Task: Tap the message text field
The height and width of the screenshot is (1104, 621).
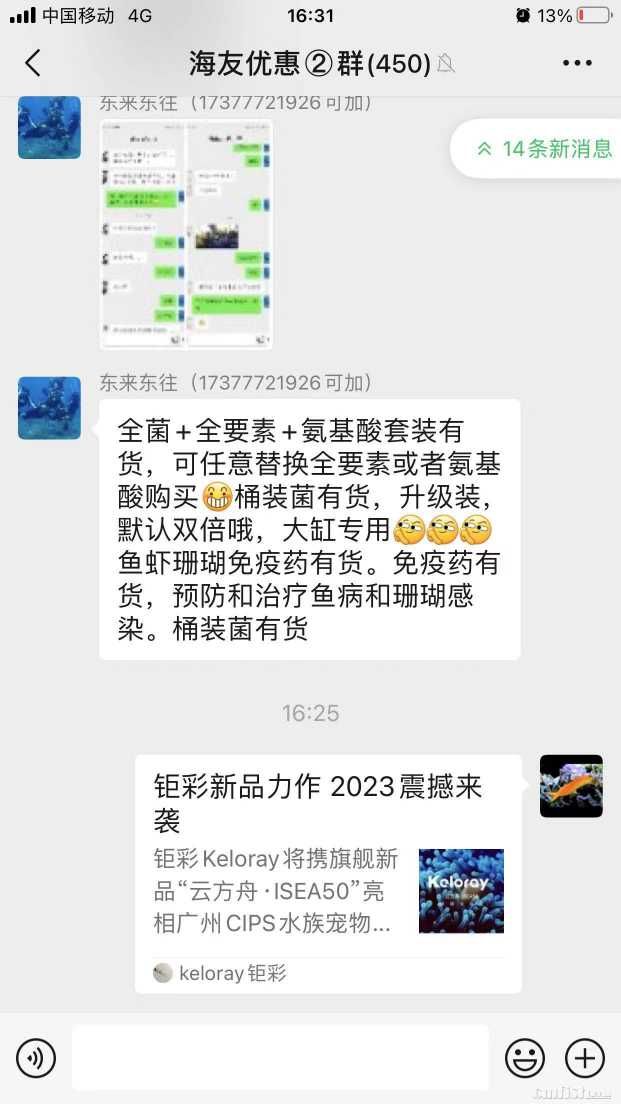Action: [280, 1058]
